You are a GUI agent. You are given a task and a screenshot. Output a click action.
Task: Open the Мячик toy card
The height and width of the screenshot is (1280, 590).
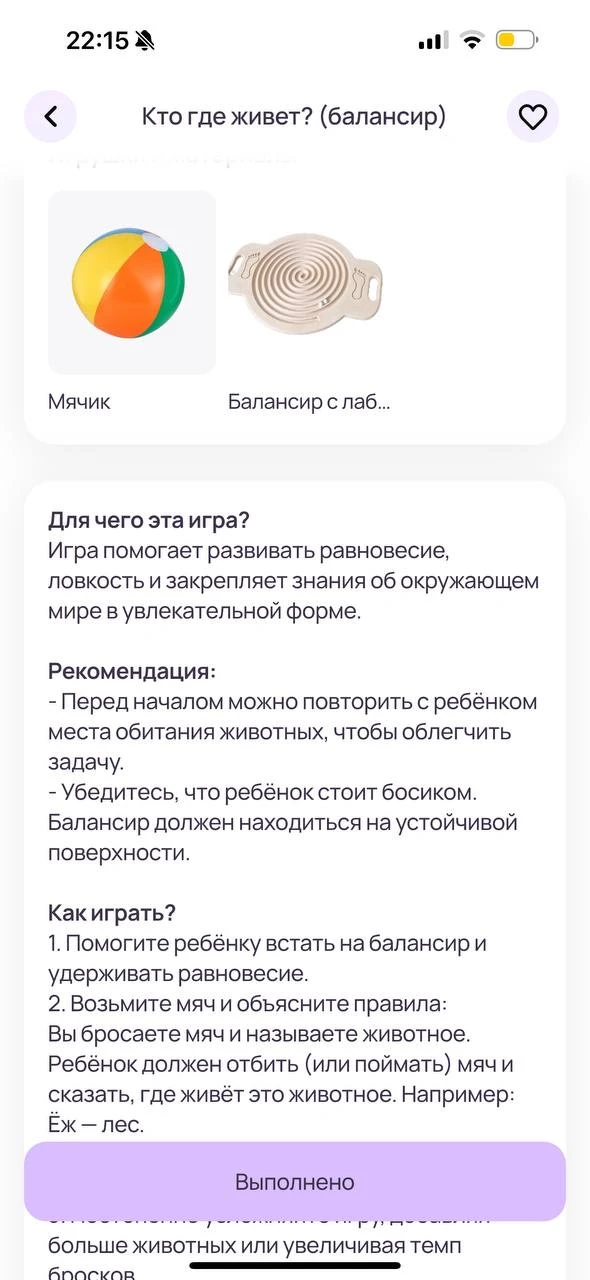[x=132, y=302]
